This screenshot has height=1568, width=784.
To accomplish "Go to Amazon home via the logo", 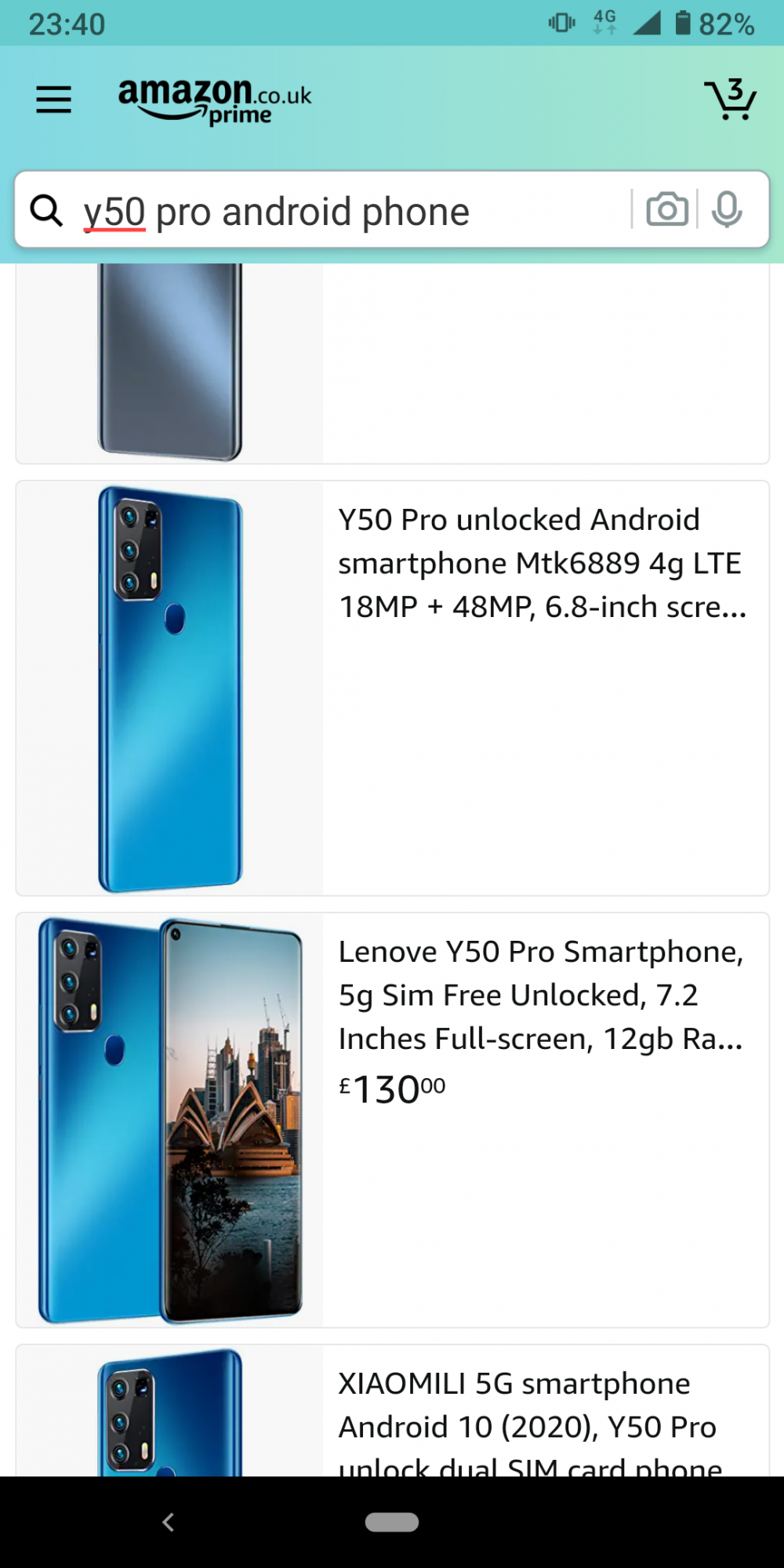I will (x=214, y=101).
